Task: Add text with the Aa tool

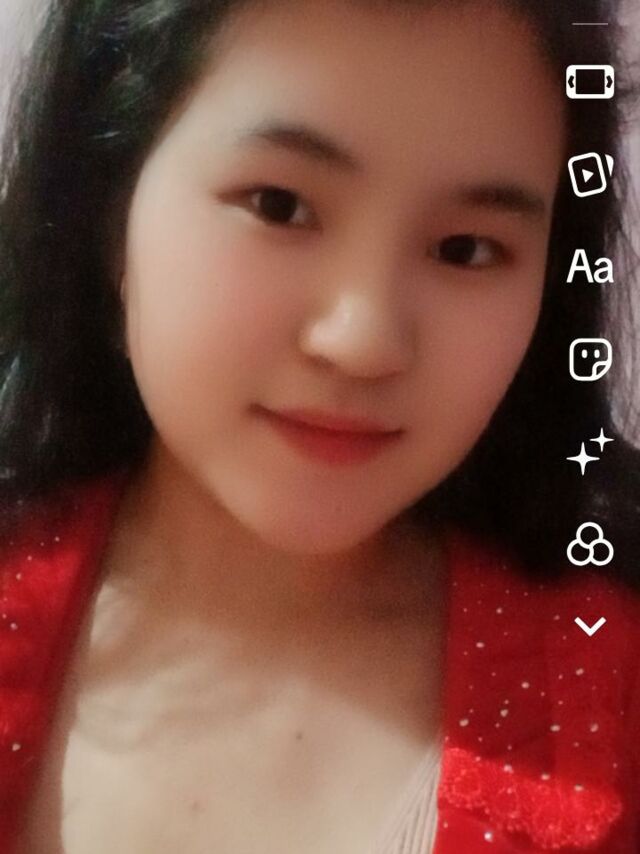Action: pos(590,267)
